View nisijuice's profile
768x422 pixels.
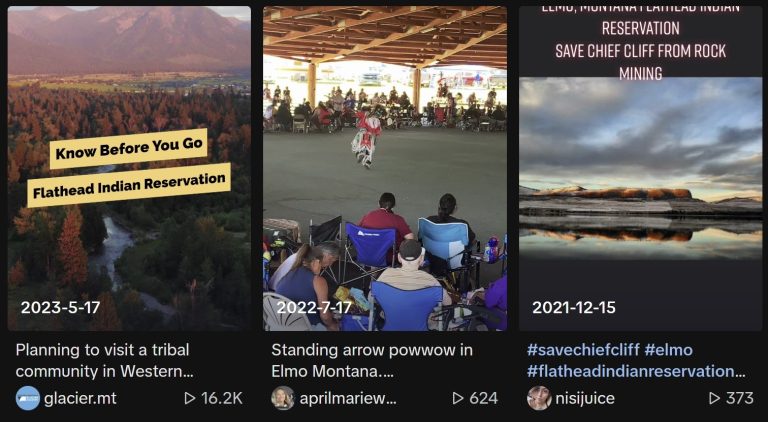(584, 398)
